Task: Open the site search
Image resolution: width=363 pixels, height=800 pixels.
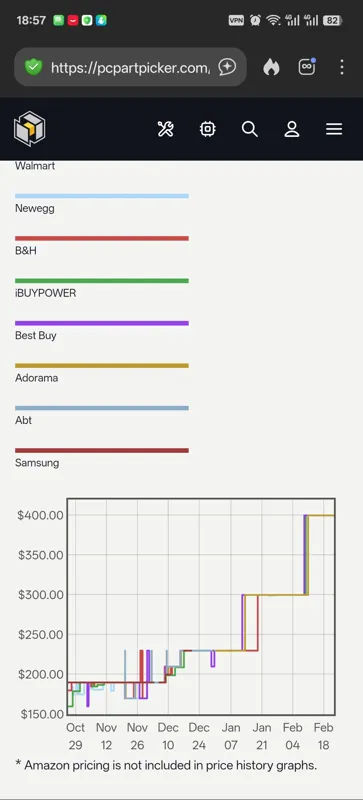Action: tap(250, 129)
